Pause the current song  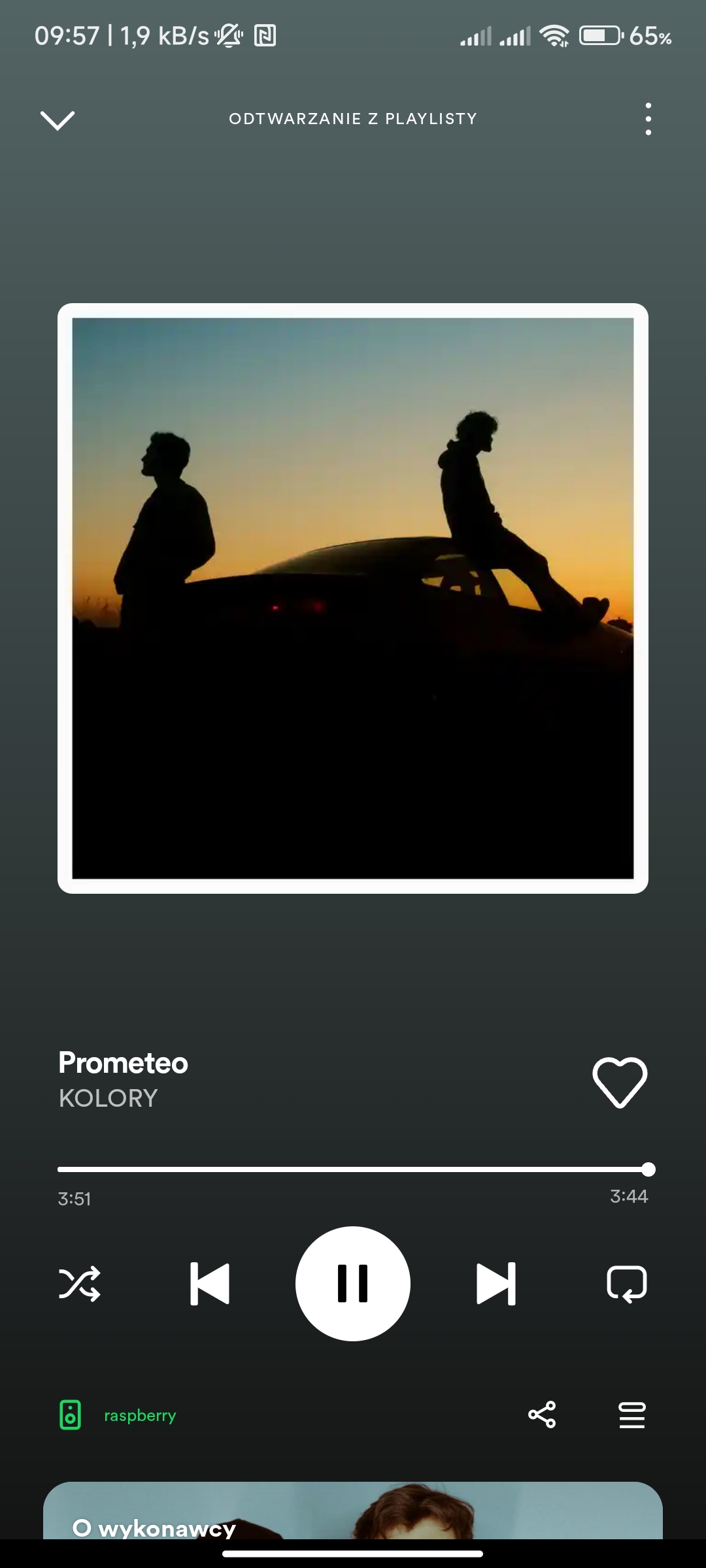pos(353,1284)
